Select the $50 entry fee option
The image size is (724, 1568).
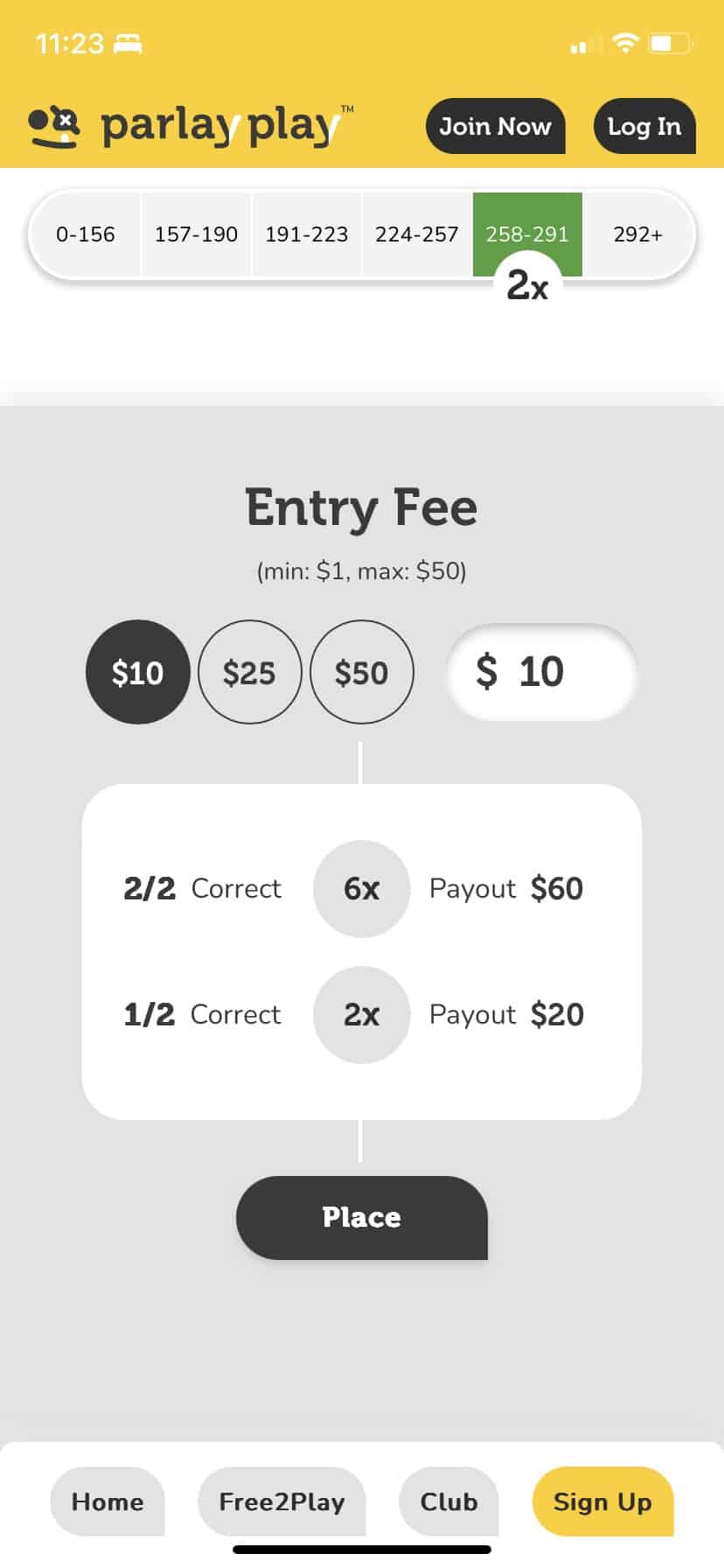coord(362,672)
